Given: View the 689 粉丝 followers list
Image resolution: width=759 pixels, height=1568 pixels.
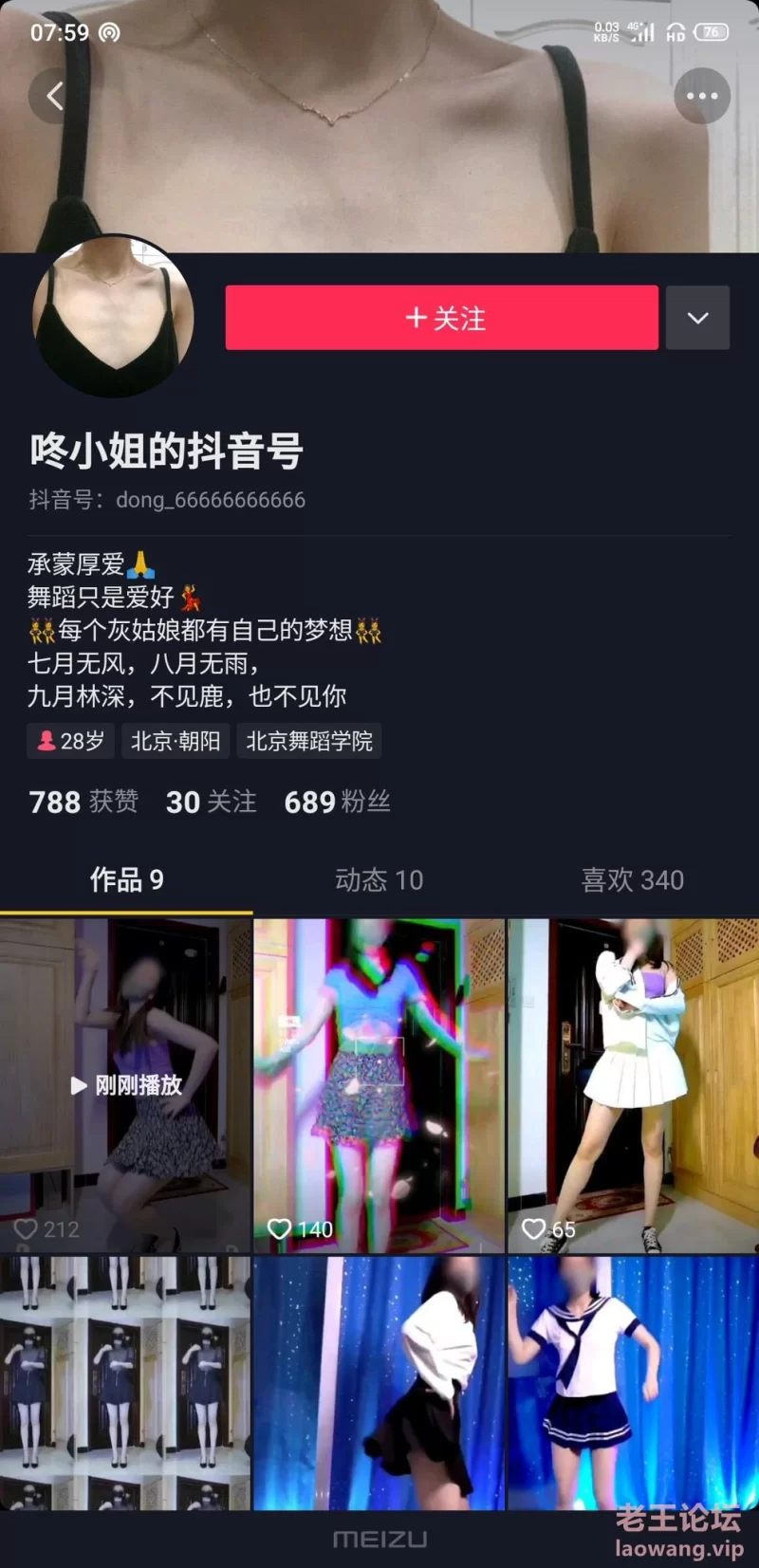Looking at the screenshot, I should (337, 802).
